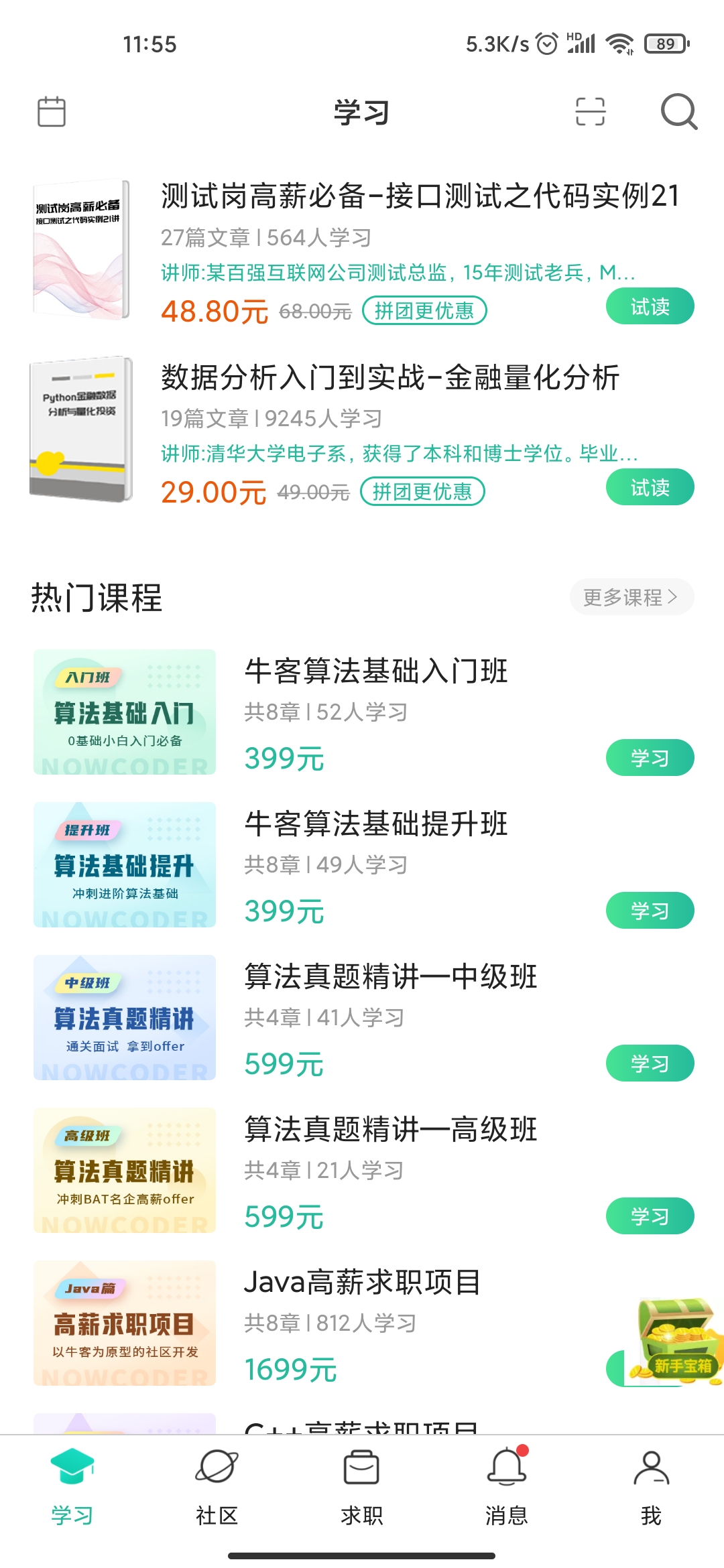The width and height of the screenshot is (724, 1568).
Task: View 更多课程 in hot courses
Action: click(631, 596)
